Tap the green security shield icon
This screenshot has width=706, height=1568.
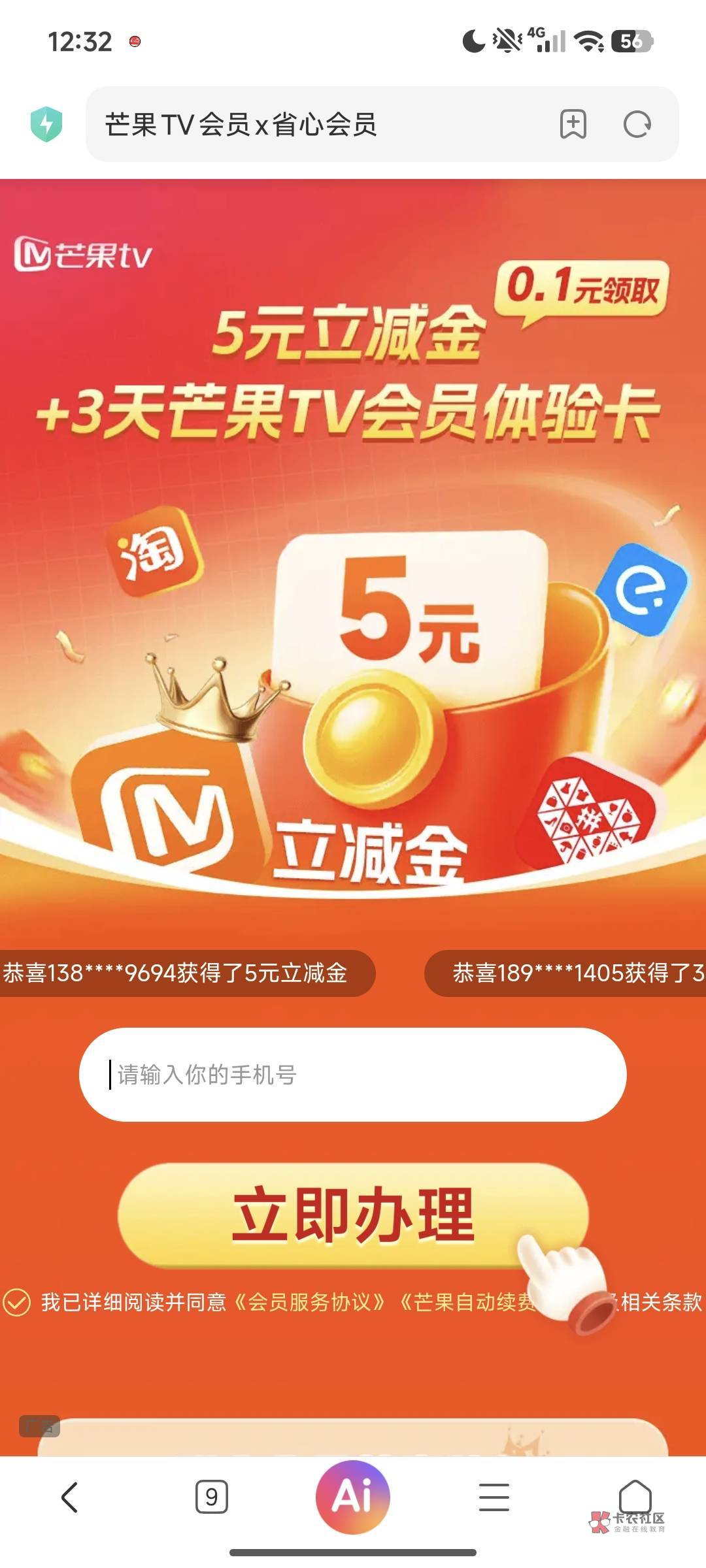46,124
